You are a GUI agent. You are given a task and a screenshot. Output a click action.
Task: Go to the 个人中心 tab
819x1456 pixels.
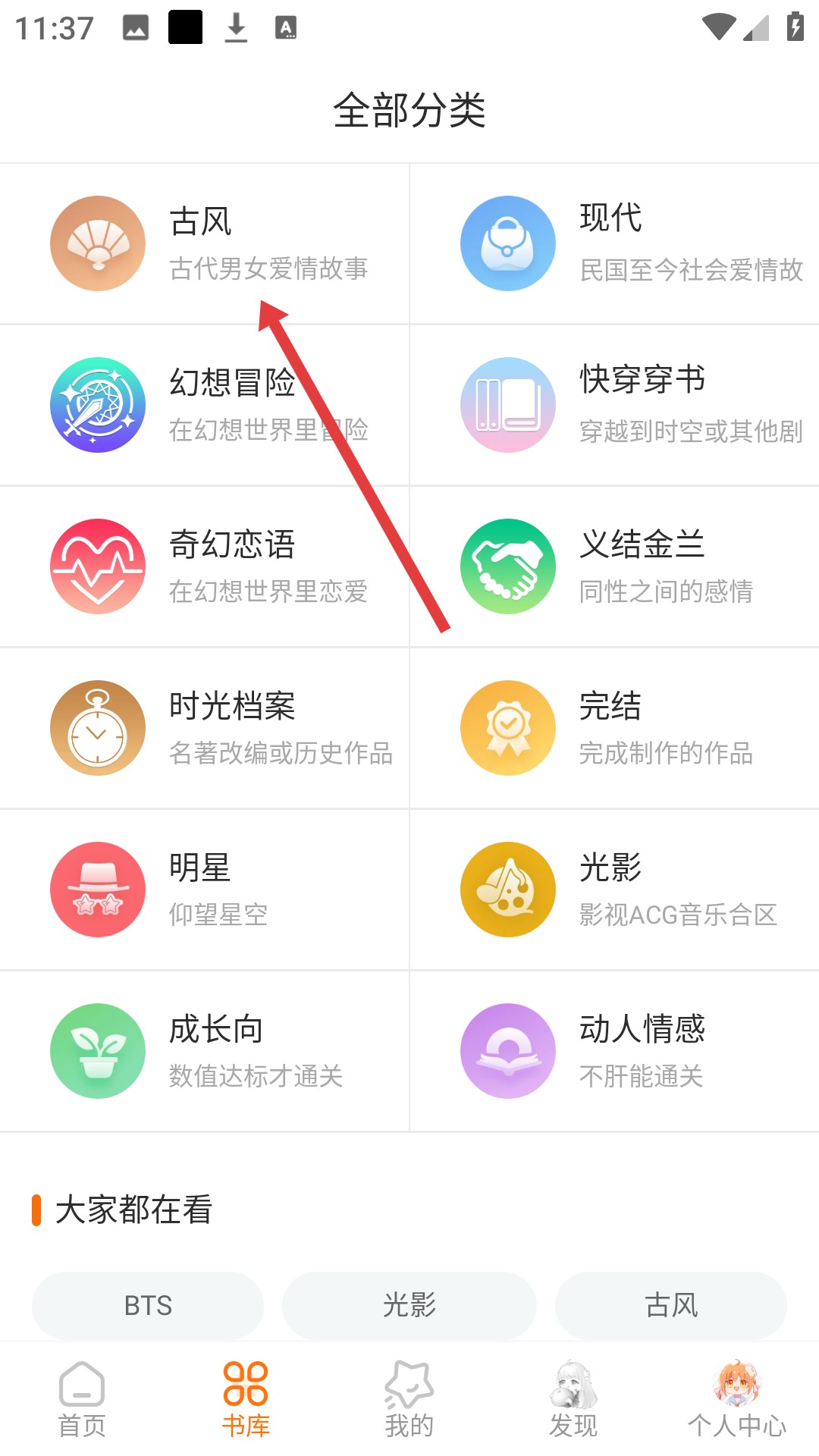pyautogui.click(x=737, y=1400)
